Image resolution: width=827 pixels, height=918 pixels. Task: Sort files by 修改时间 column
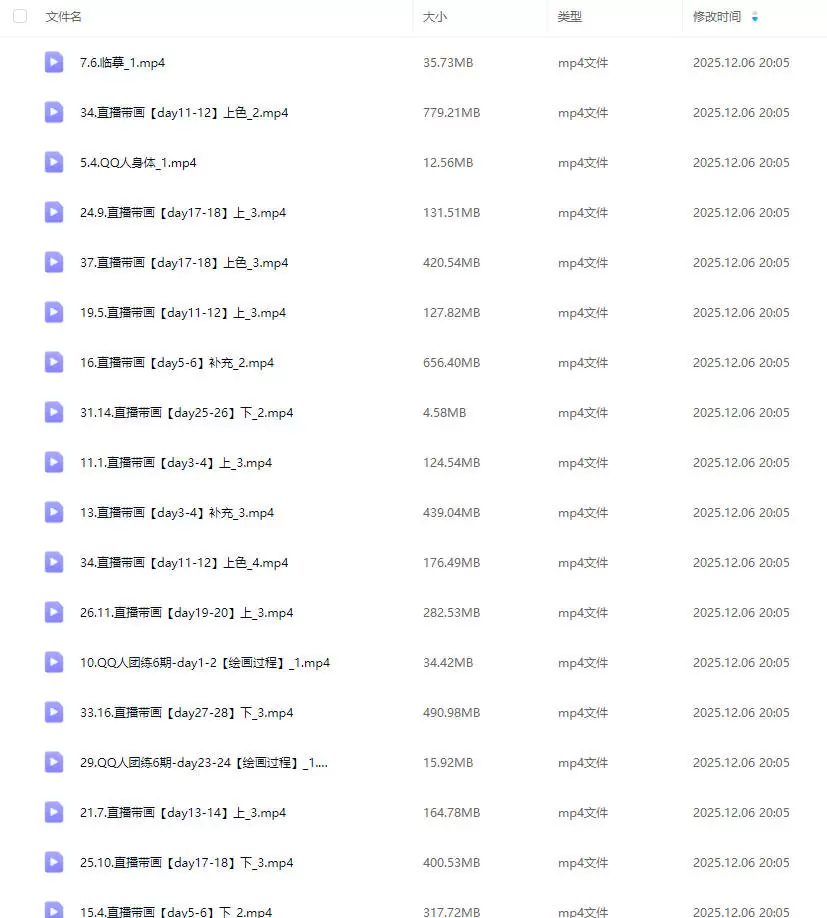[x=717, y=17]
